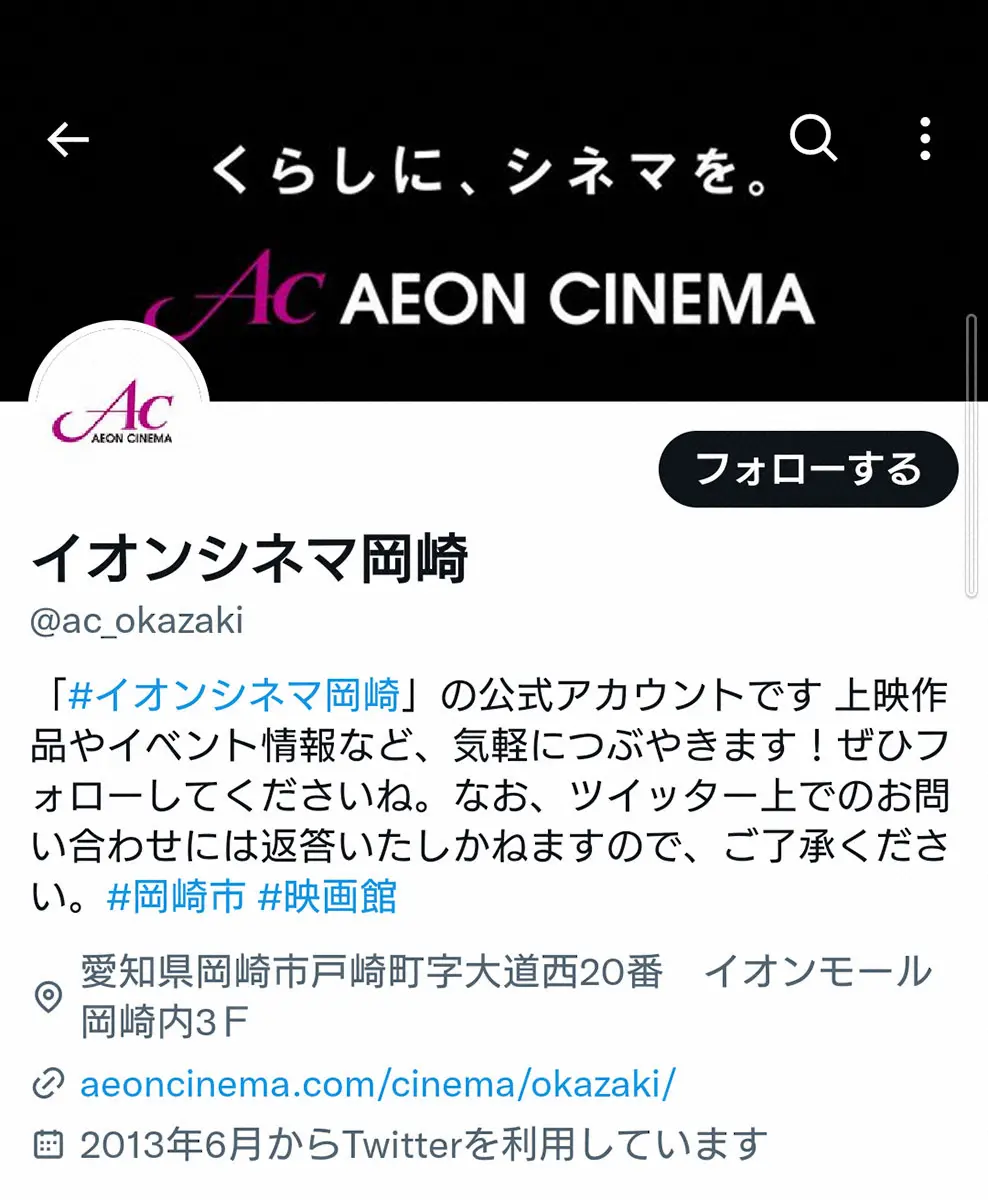Viewport: 988px width, 1200px height.
Task: Click the location pin icon beside the address
Action: pos(47,995)
